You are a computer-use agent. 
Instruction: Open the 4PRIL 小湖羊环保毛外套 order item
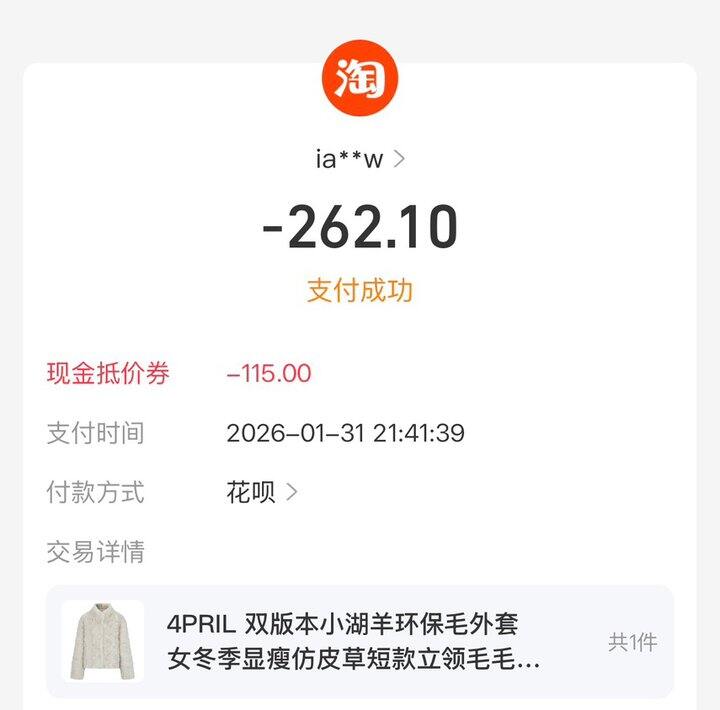pos(360,642)
